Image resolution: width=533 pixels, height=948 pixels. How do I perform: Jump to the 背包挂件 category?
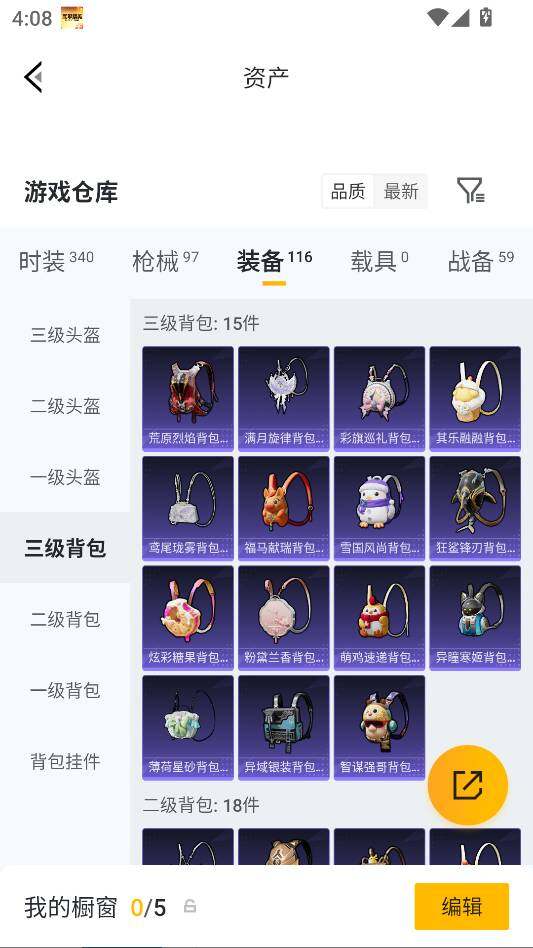65,761
